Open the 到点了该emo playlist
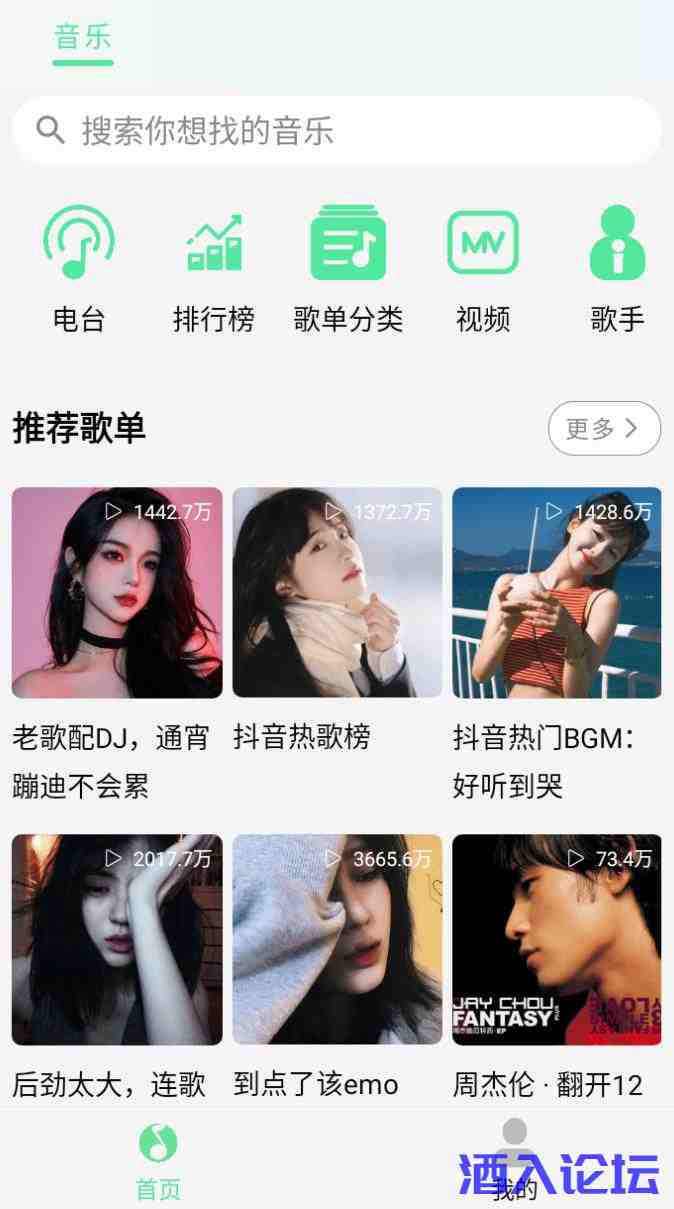The image size is (674, 1209). pos(337,940)
